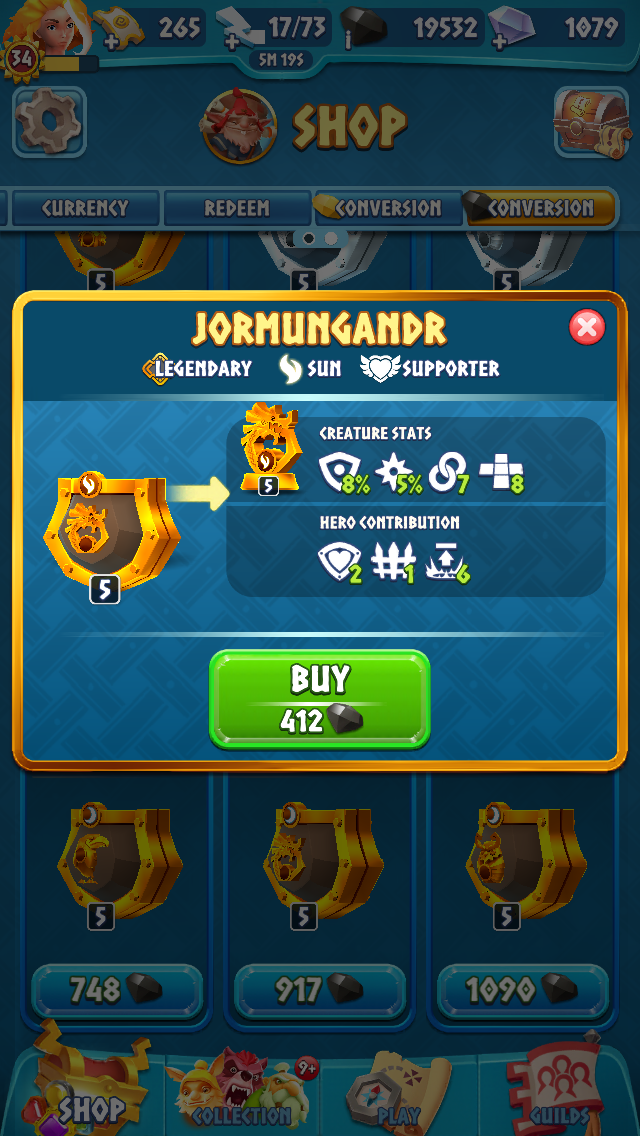
Task: Buy Jormungandr for 412 coal
Action: [x=320, y=699]
